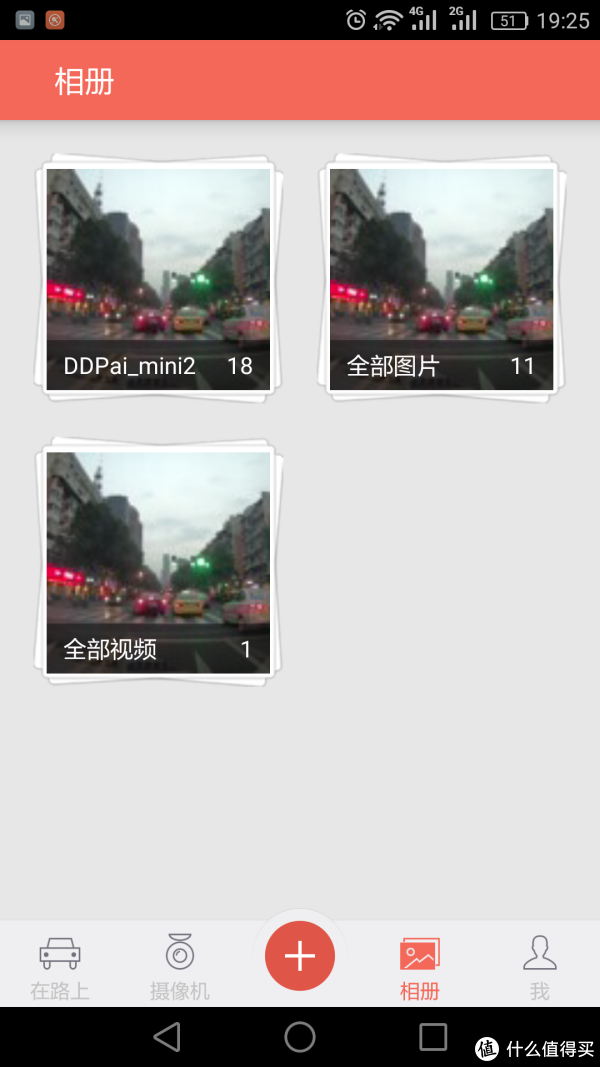The image size is (600, 1067).
Task: Switch to the 在路上 tab
Action: coord(60,966)
